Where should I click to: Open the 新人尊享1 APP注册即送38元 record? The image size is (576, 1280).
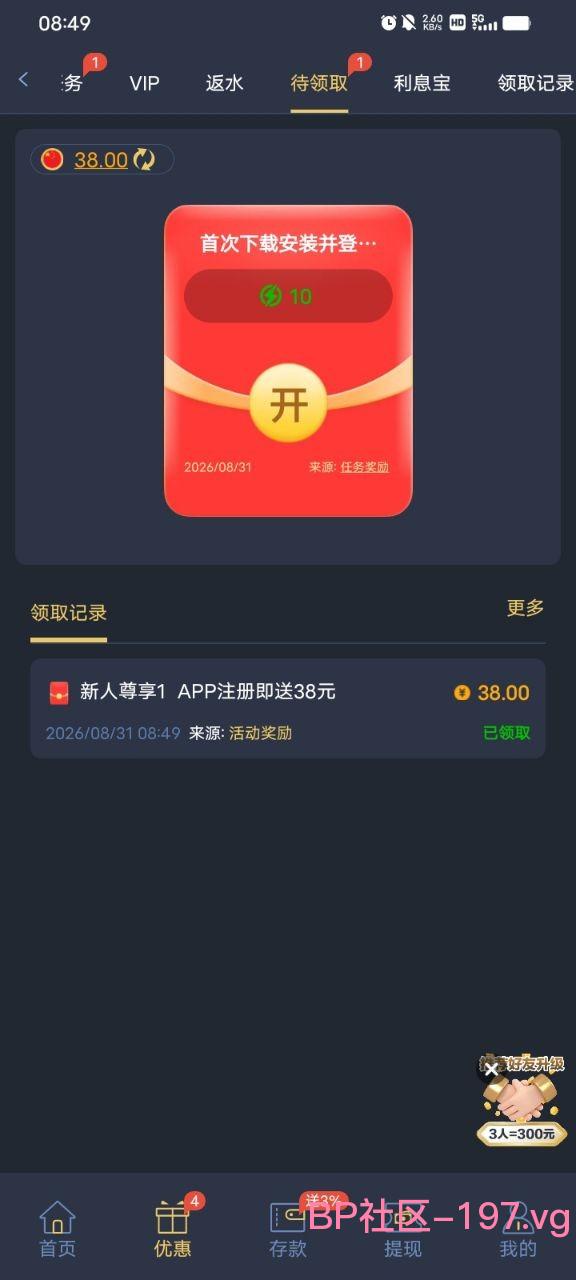point(288,709)
